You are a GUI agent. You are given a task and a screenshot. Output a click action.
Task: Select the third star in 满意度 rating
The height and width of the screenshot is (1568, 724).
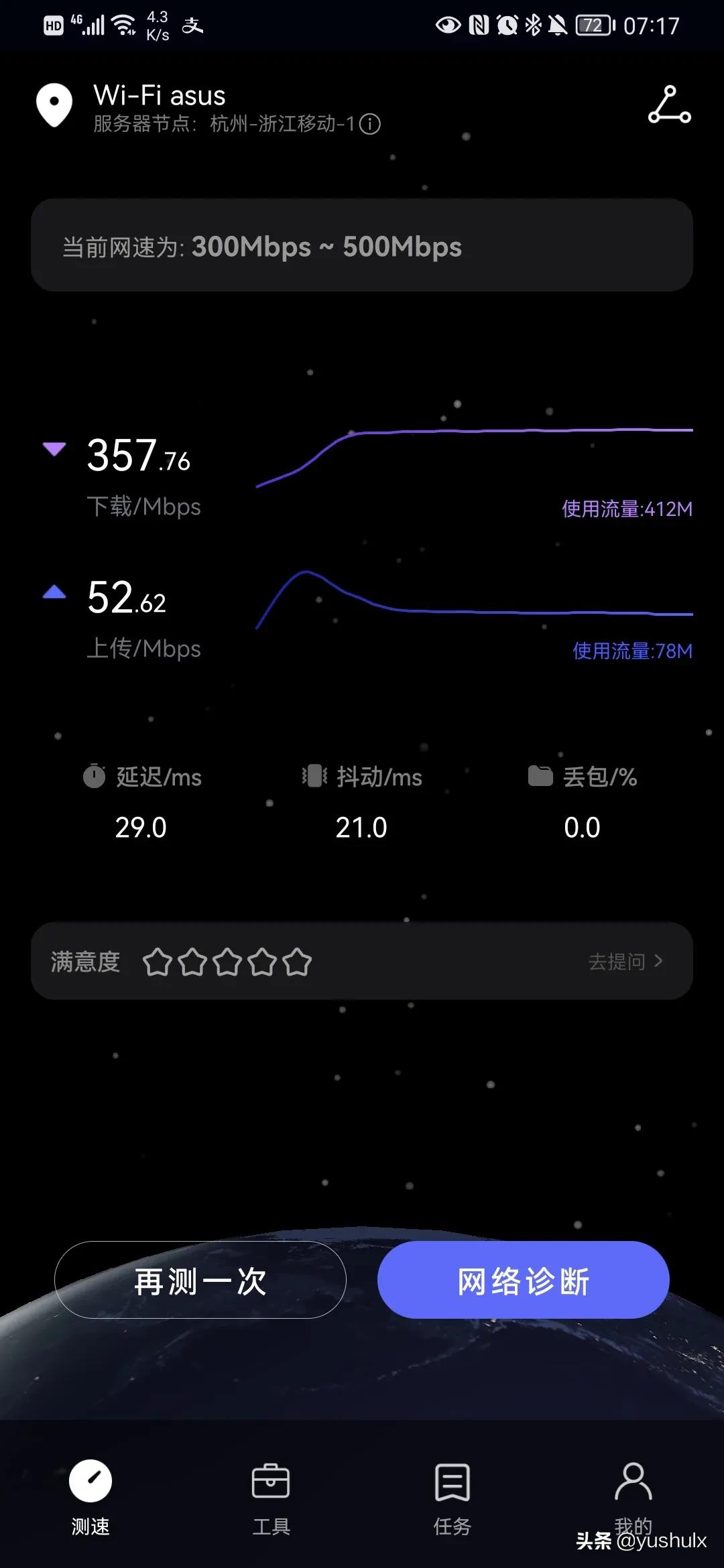(x=228, y=961)
